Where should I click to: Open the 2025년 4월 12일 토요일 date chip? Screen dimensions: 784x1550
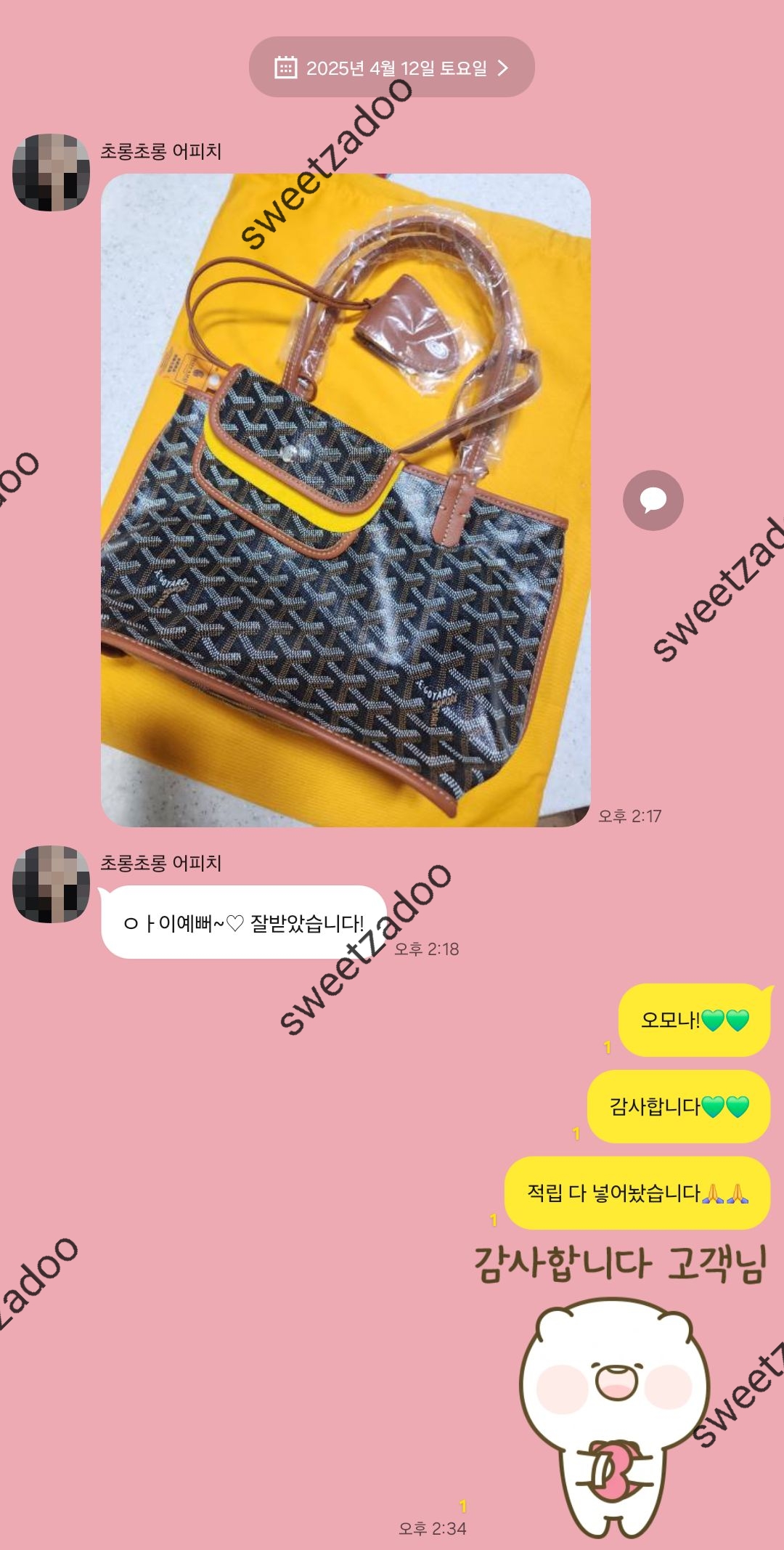pos(392,68)
